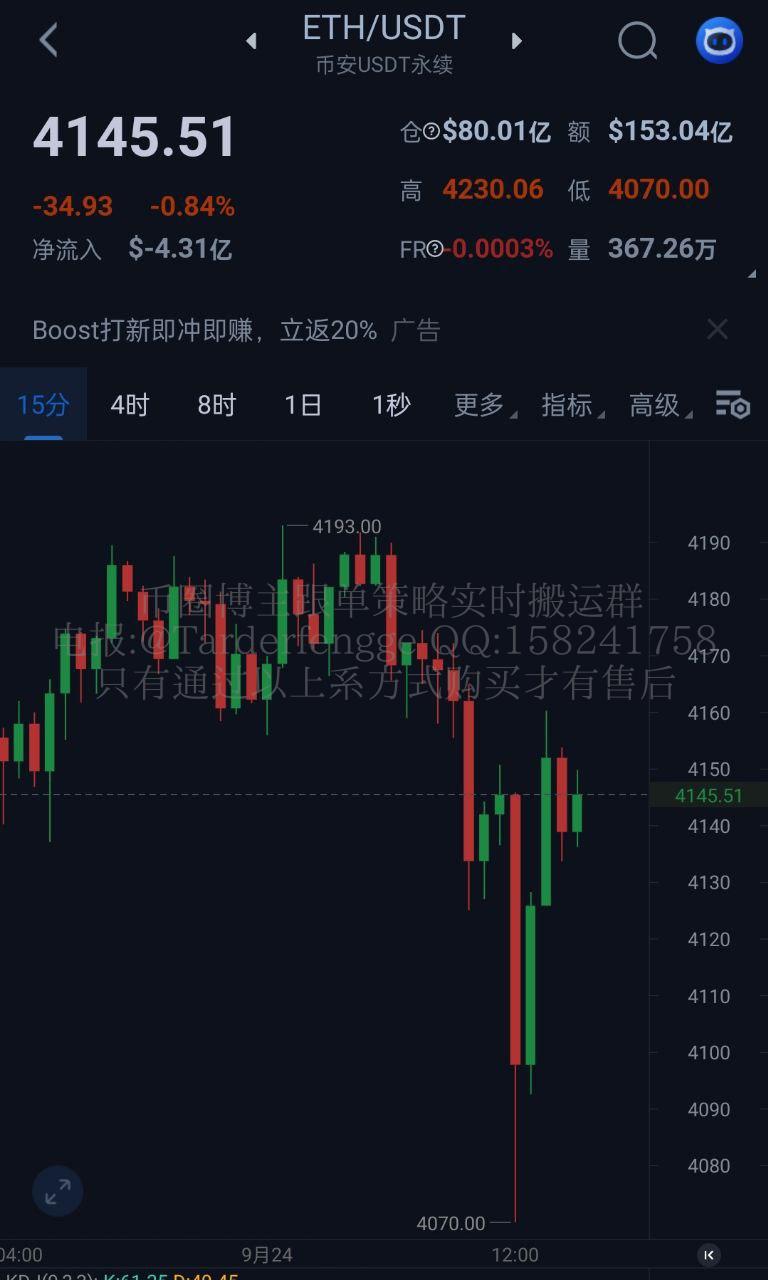Switch to the 1日 timeframe
Screen dimensions: 768x1280
(303, 405)
